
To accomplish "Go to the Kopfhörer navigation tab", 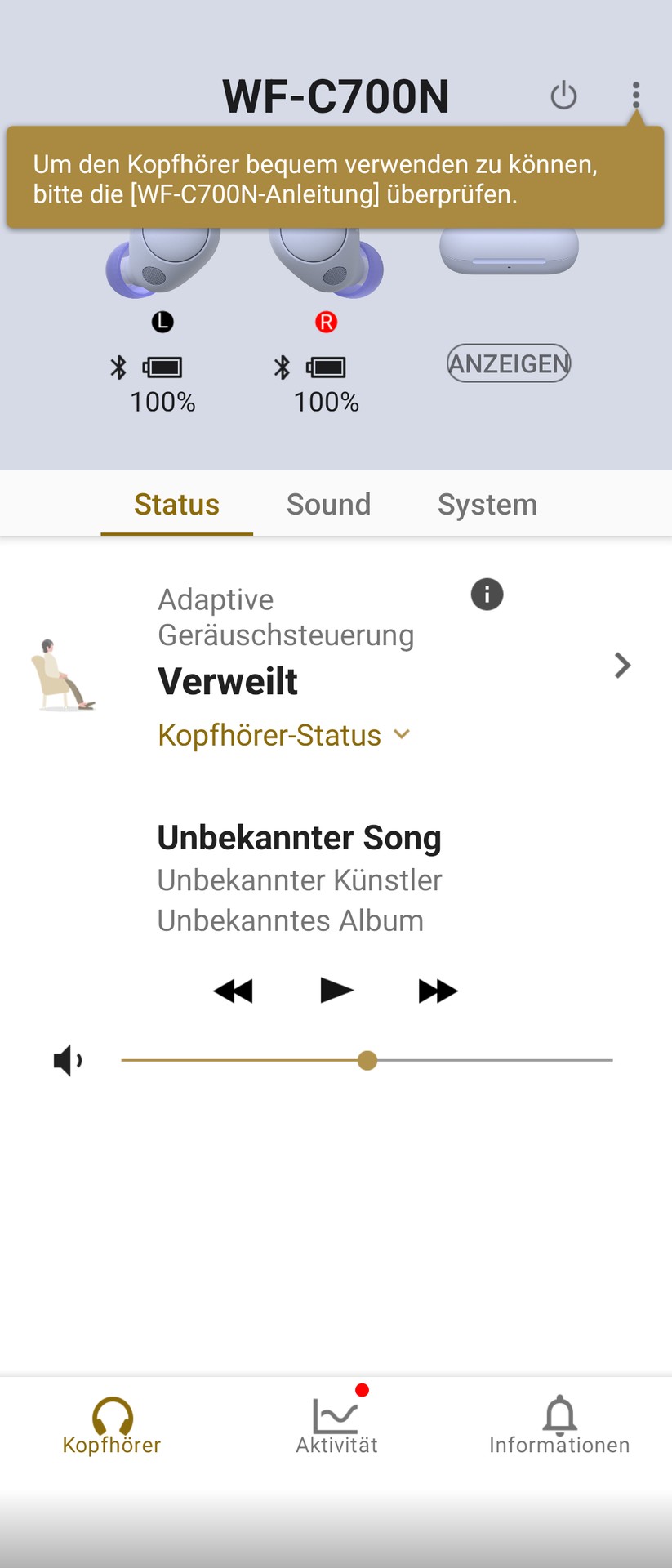I will pos(112,1425).
